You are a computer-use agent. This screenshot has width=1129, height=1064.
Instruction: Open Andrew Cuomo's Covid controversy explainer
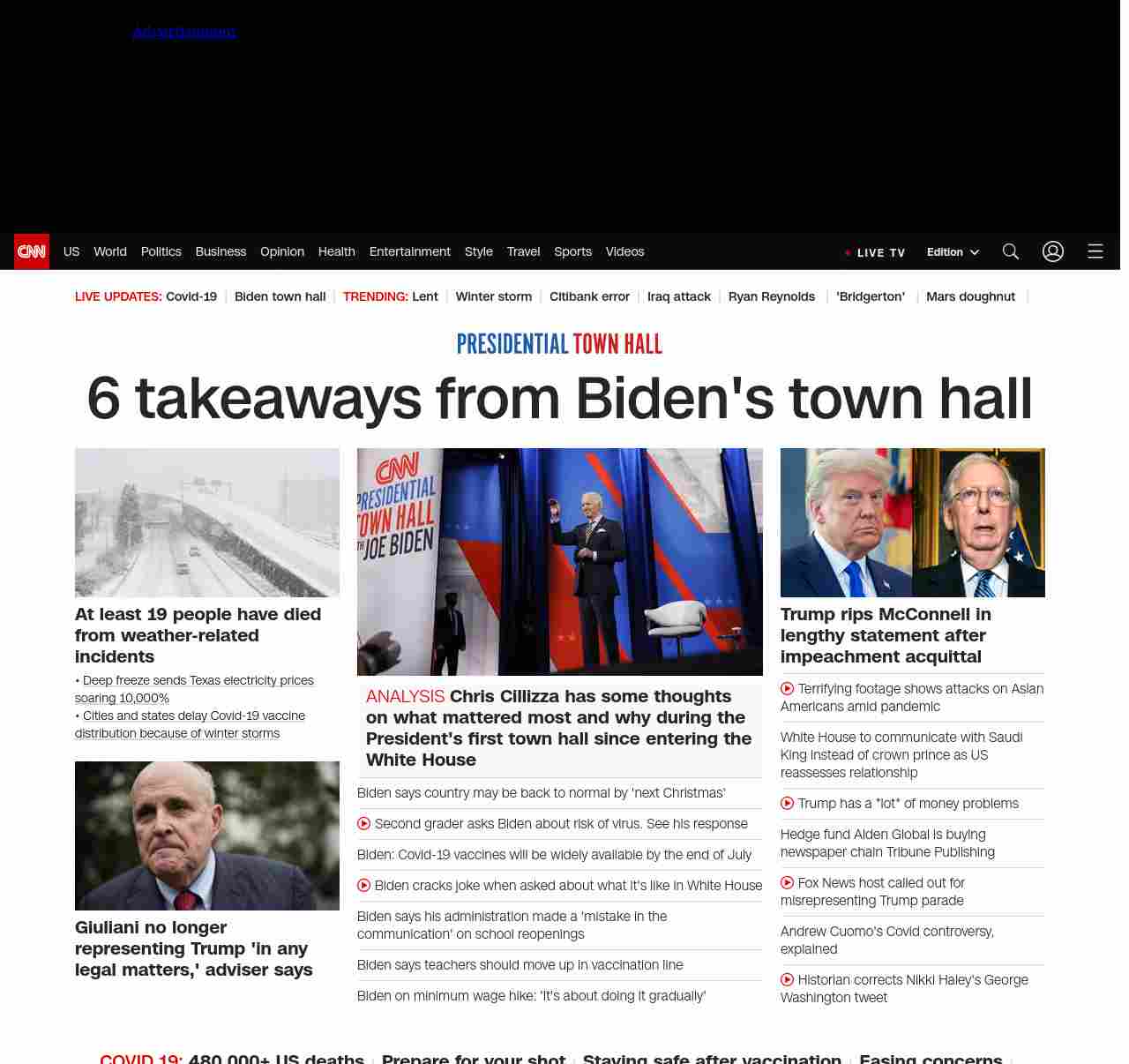tap(886, 940)
